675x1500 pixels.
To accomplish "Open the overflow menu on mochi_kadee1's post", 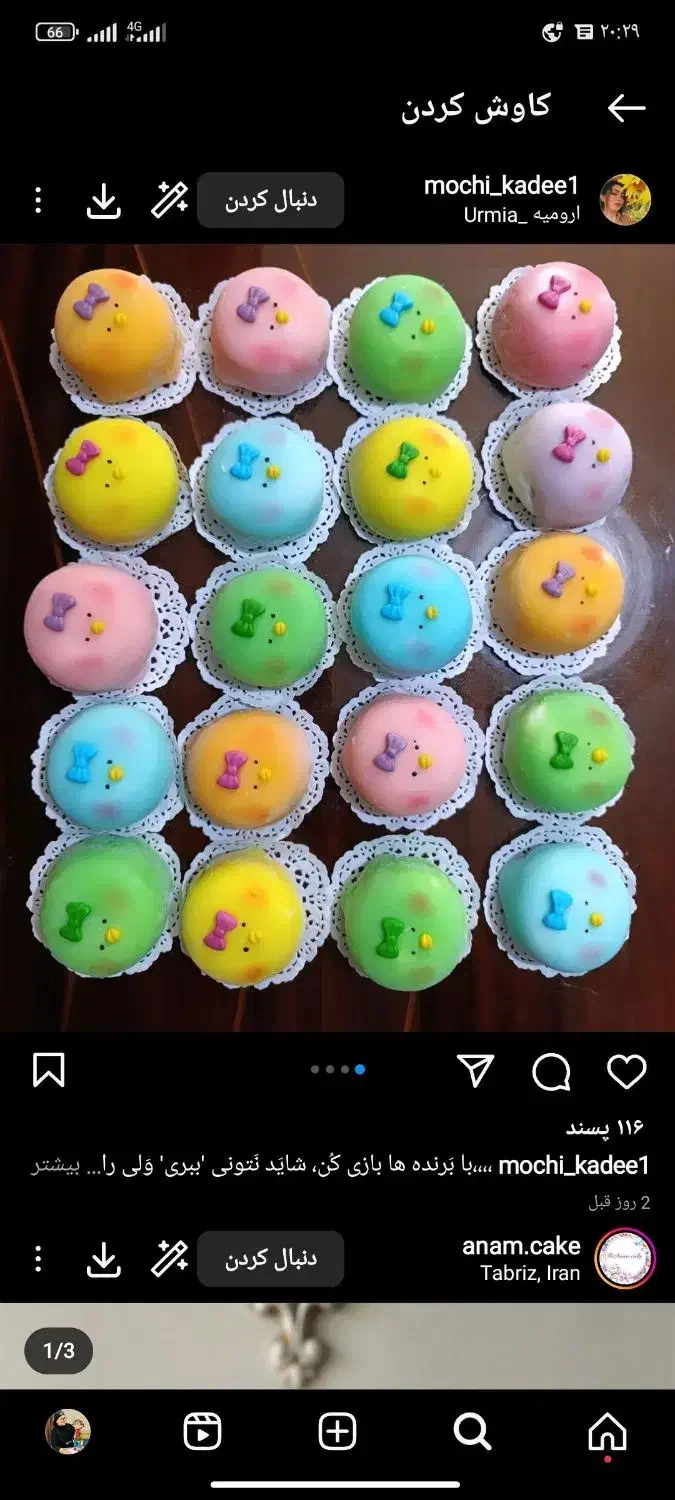I will point(38,200).
